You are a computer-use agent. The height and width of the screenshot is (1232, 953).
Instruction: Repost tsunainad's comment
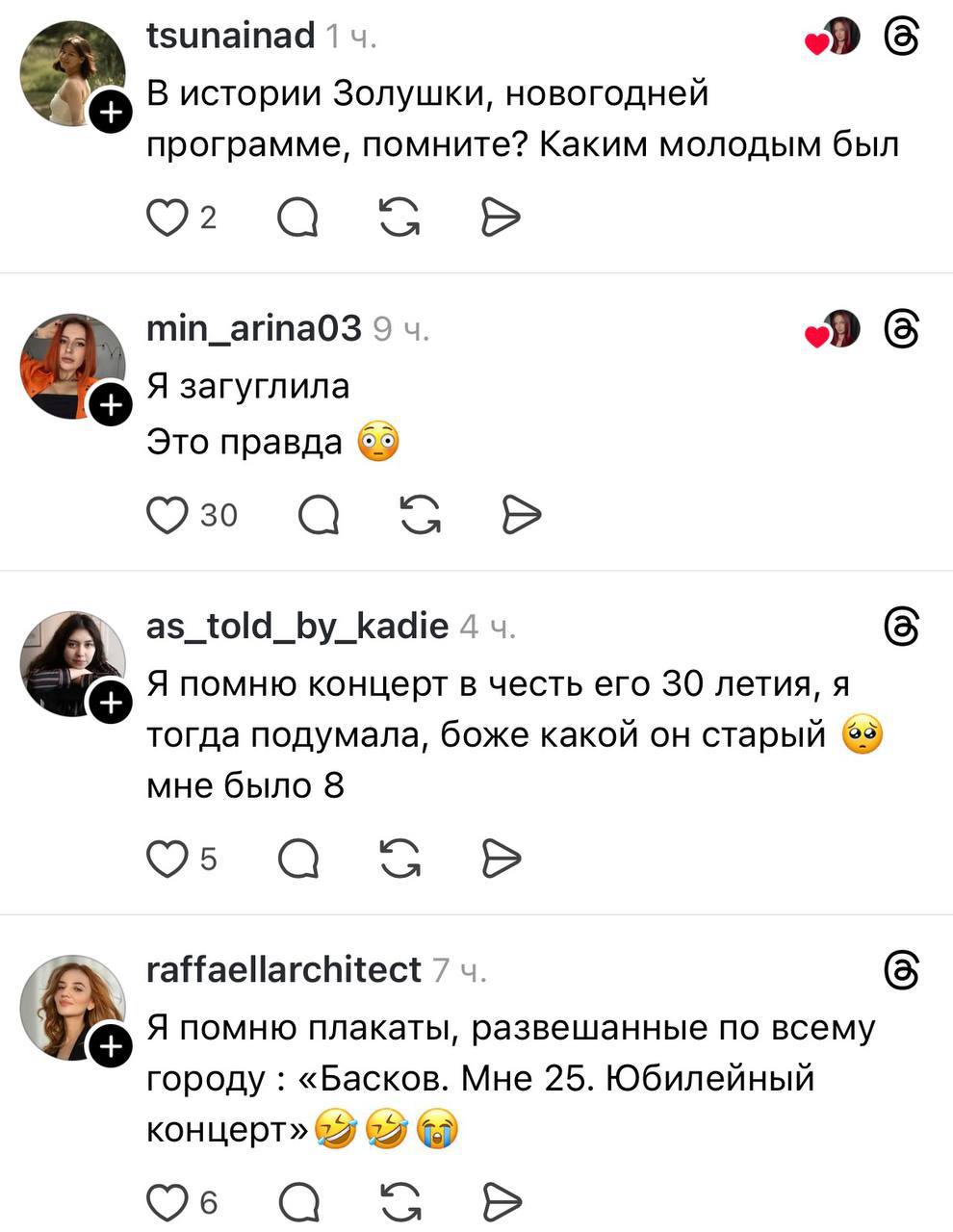point(399,218)
